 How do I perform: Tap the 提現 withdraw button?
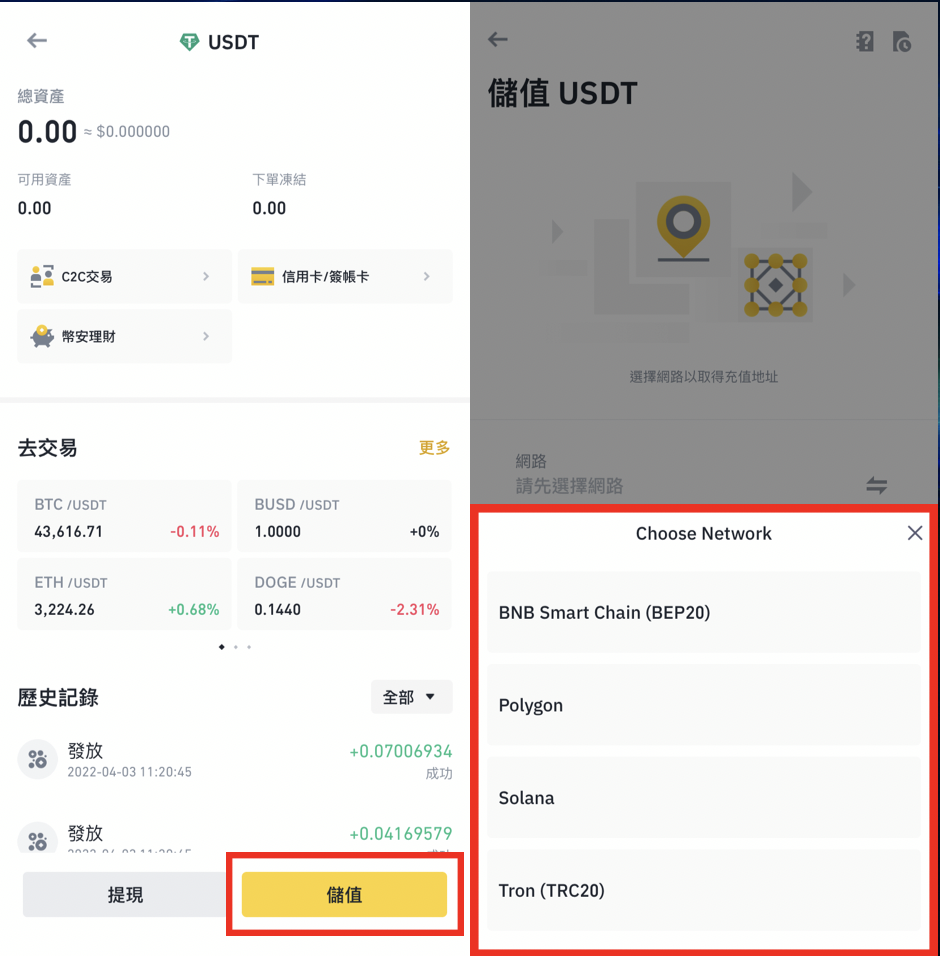(125, 895)
